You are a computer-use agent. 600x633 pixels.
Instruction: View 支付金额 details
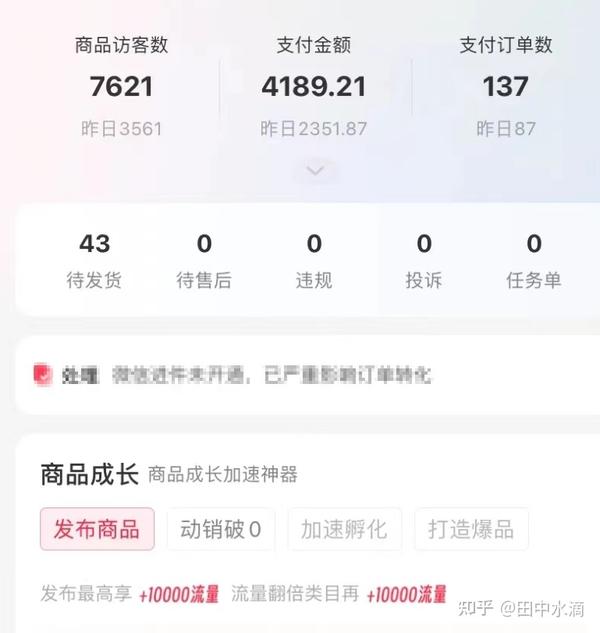314,87
